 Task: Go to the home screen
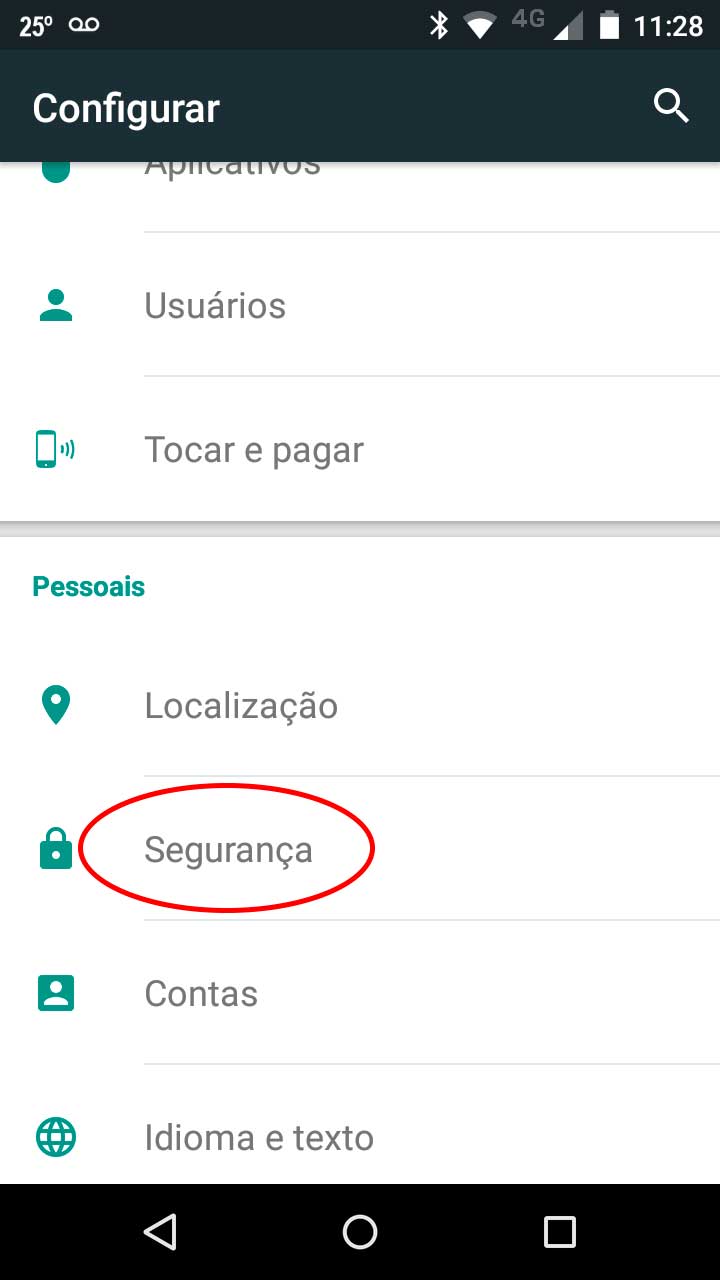tap(360, 1232)
